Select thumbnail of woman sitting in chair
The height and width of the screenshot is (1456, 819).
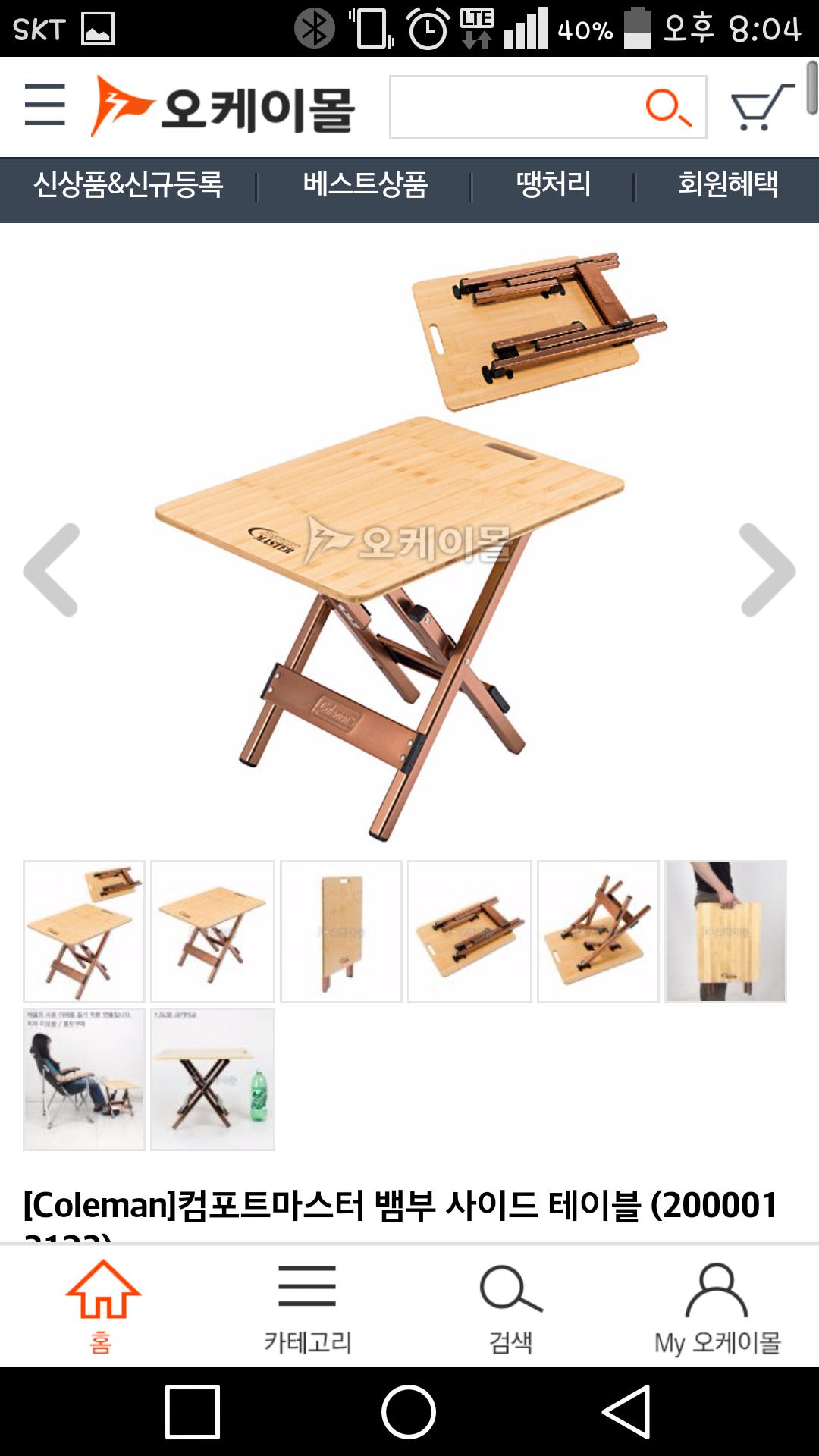point(84,1078)
